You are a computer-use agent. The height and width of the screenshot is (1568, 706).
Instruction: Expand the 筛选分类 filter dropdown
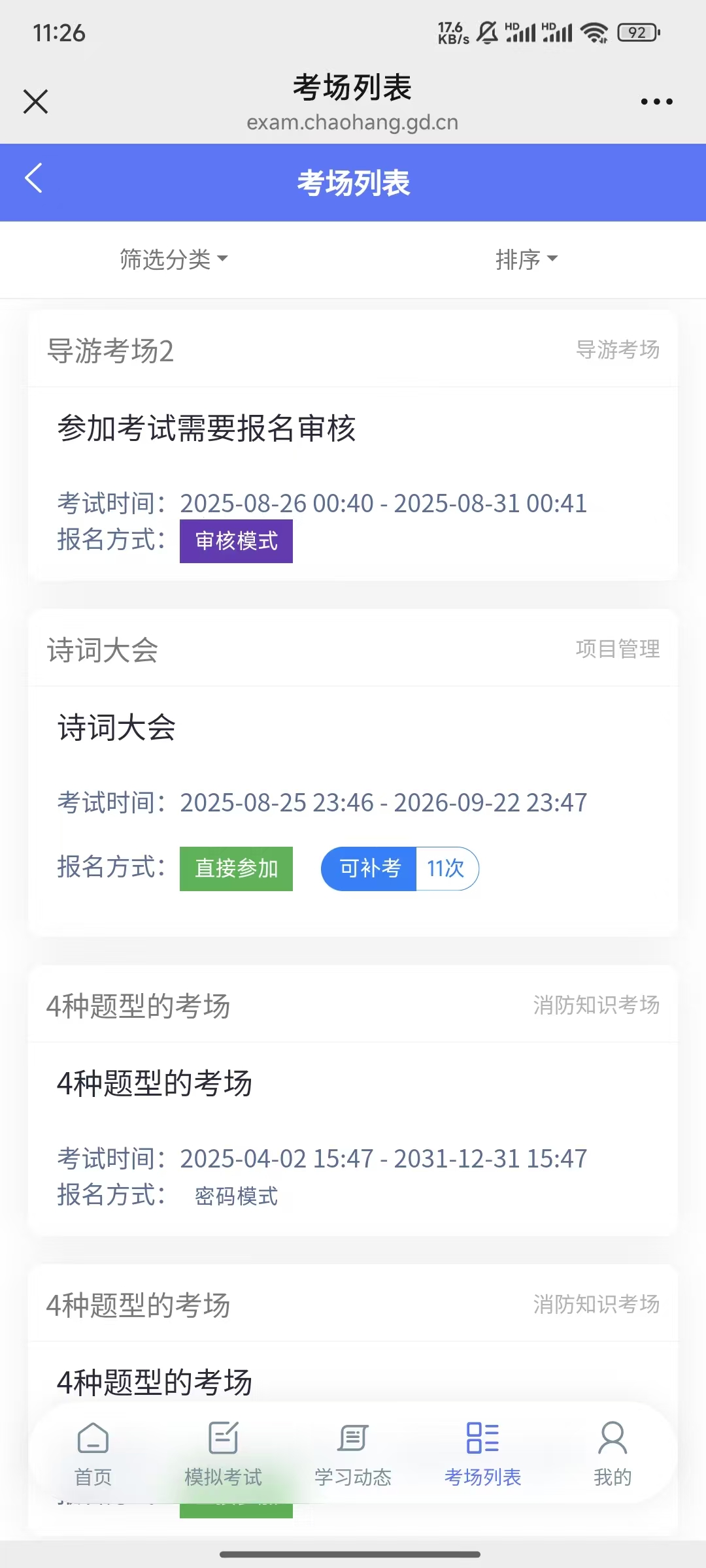(174, 259)
